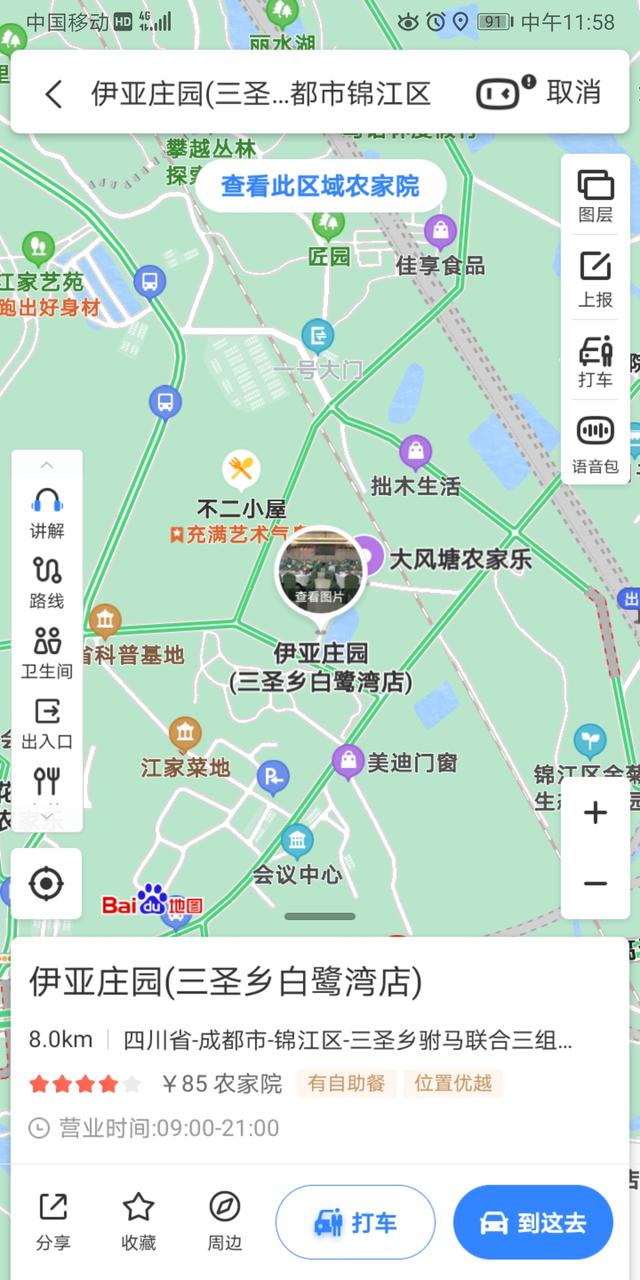Start navigation with 到这去
This screenshot has height=1280, width=640.
532,1222
